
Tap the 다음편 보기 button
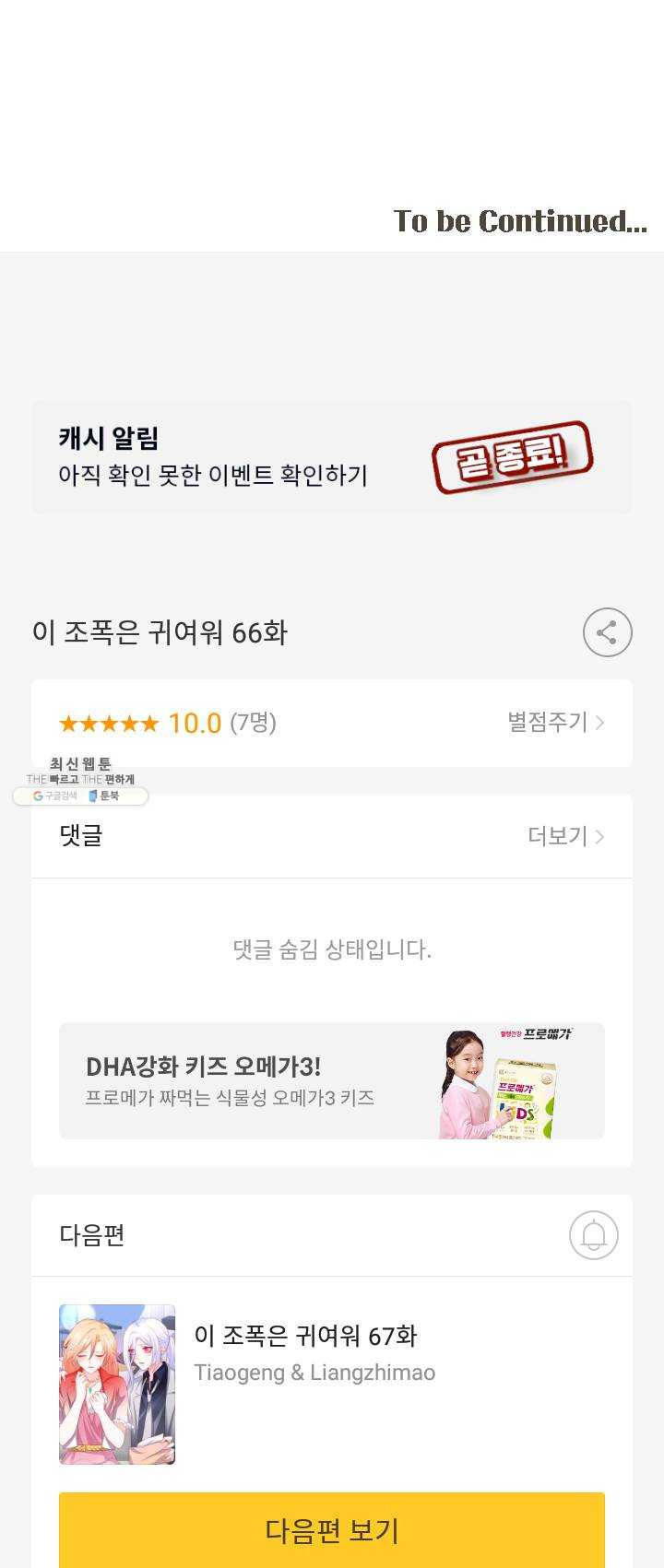332,1529
